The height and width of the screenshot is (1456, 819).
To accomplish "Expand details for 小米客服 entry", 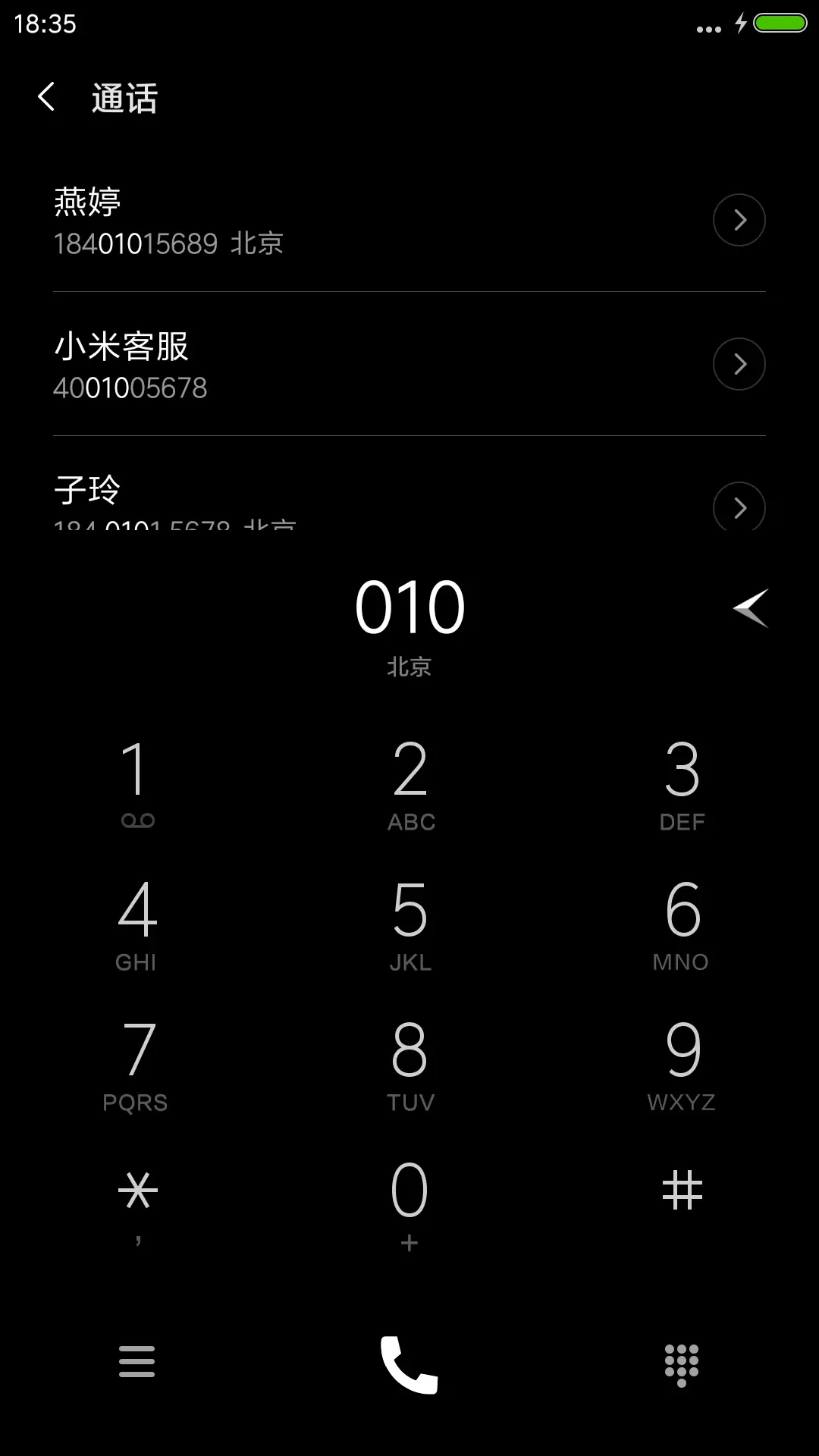I will (739, 364).
